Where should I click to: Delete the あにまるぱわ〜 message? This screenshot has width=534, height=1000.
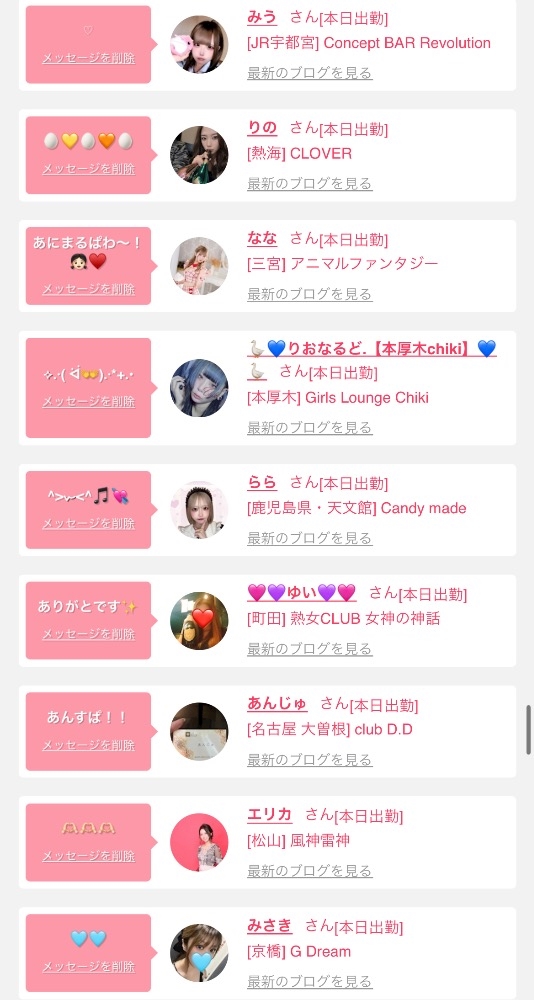tap(89, 289)
